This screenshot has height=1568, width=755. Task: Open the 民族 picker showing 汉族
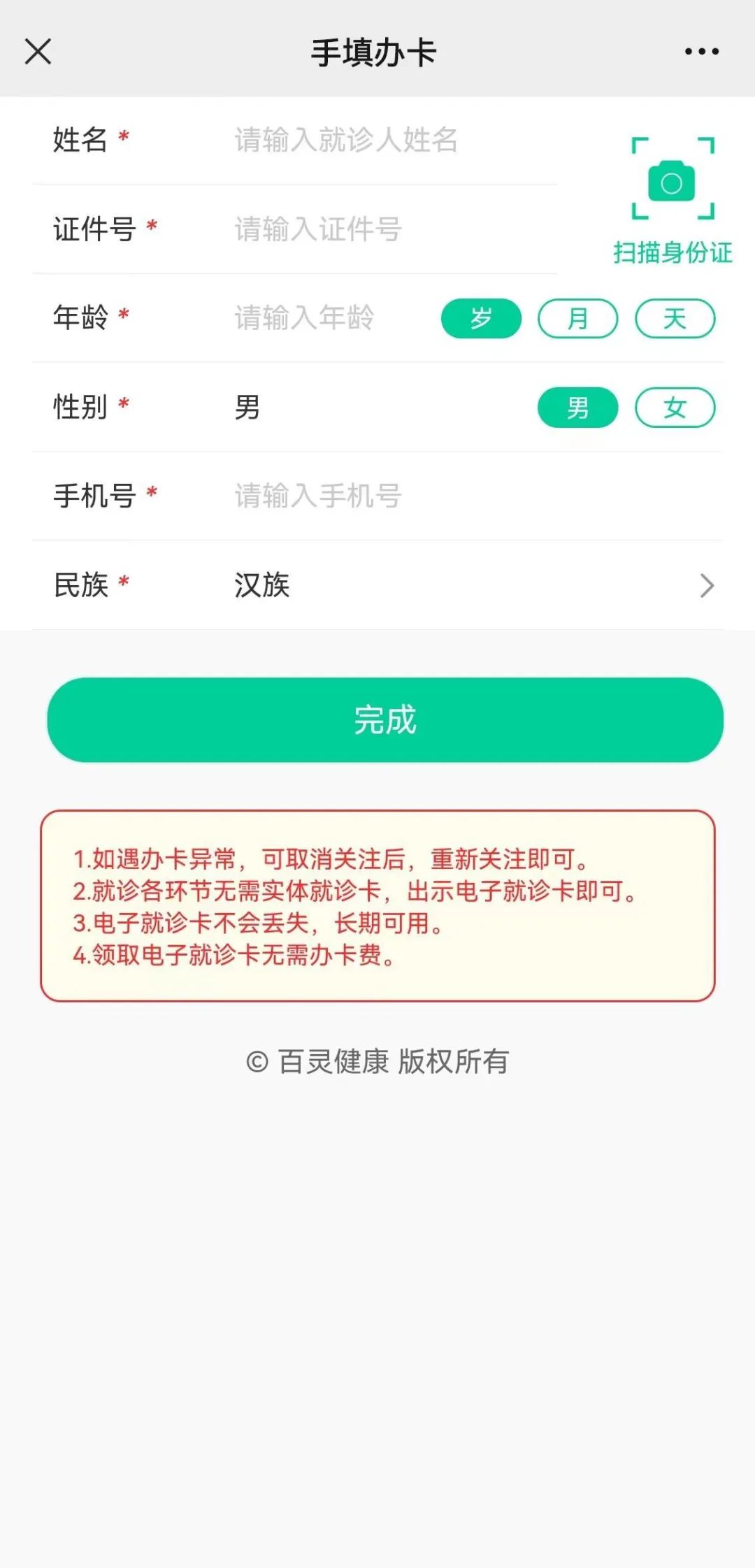(468, 585)
